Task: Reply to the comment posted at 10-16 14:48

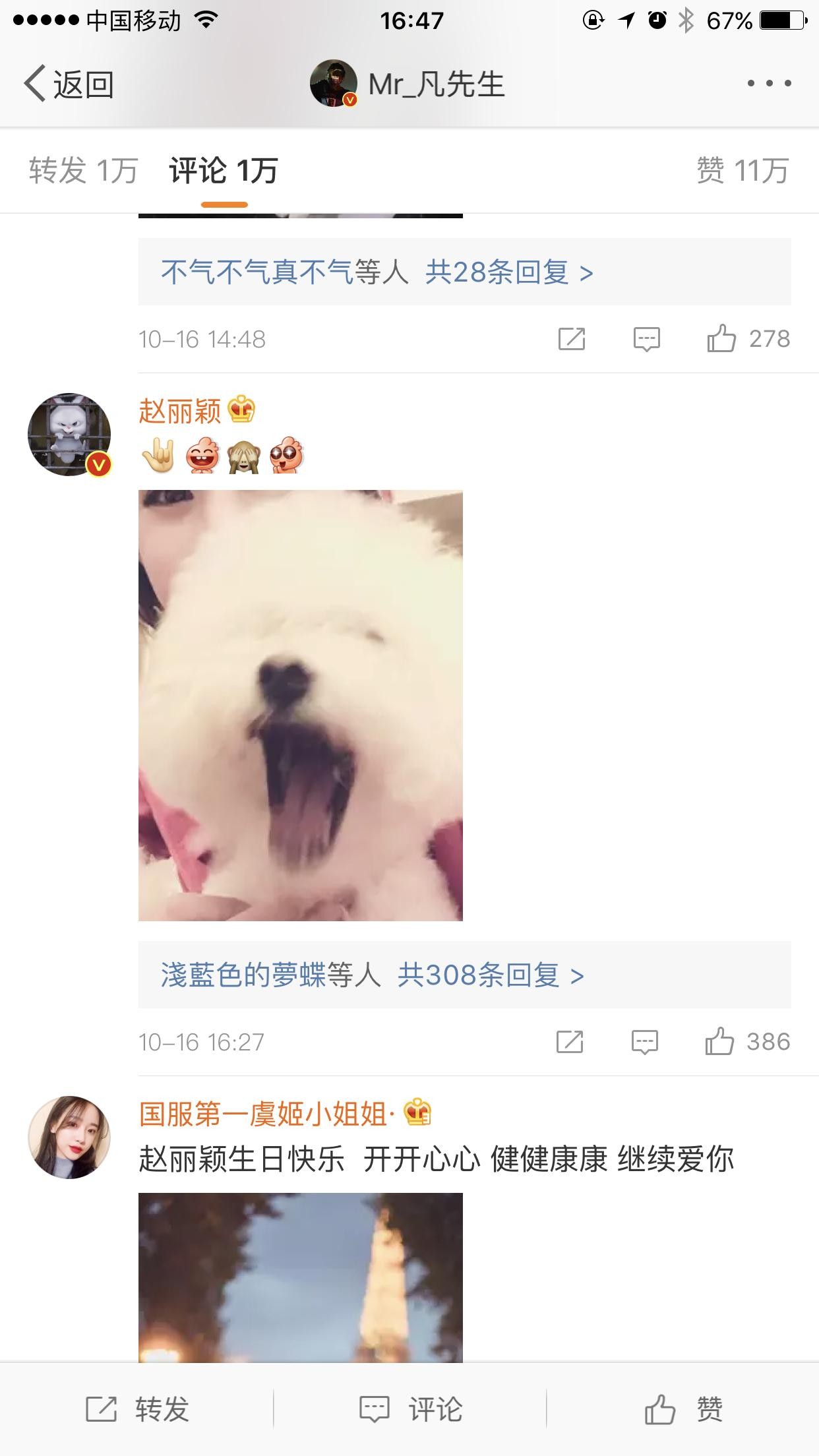Action: 646,339
